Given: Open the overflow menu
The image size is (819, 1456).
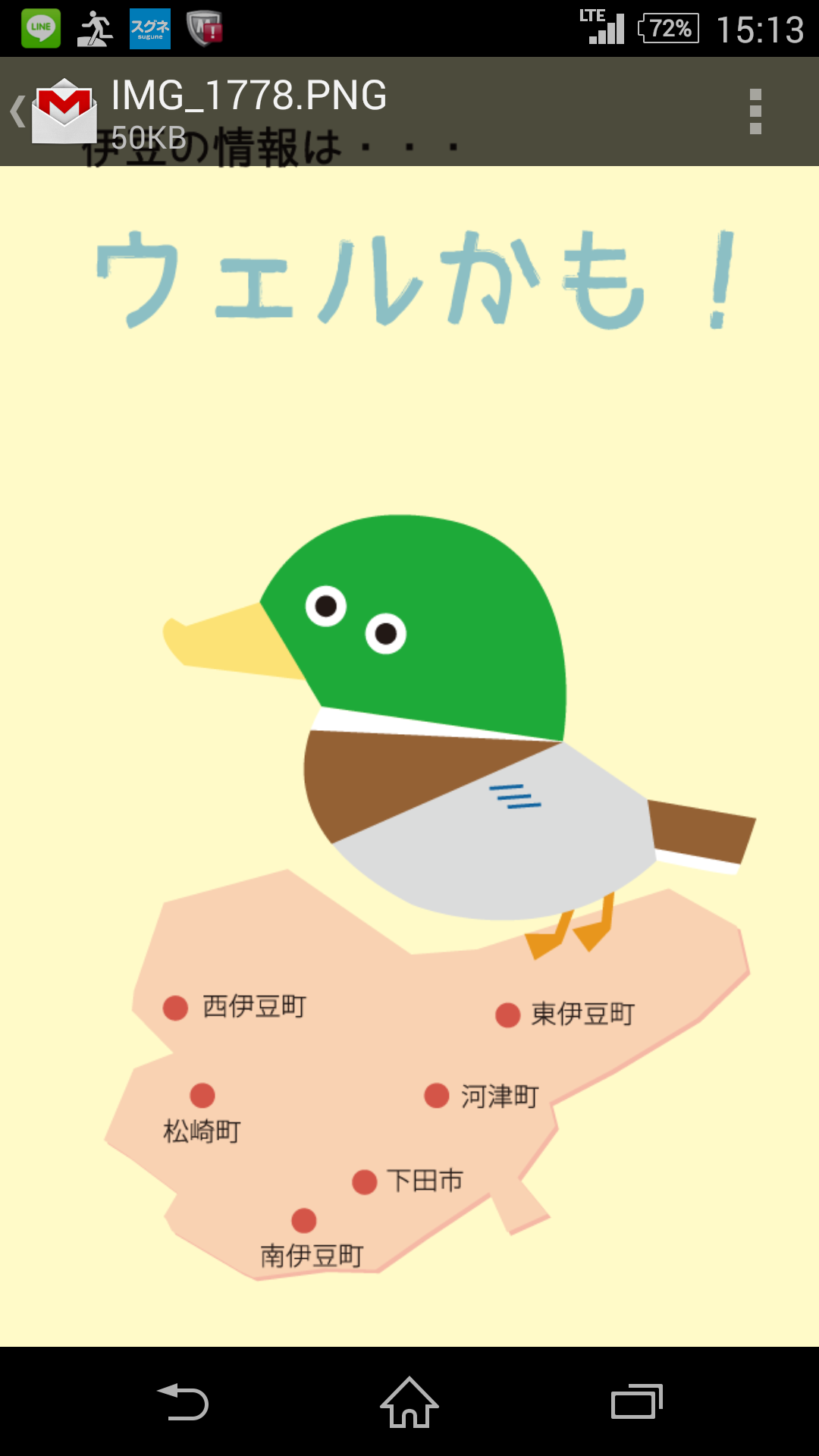Looking at the screenshot, I should point(755,111).
